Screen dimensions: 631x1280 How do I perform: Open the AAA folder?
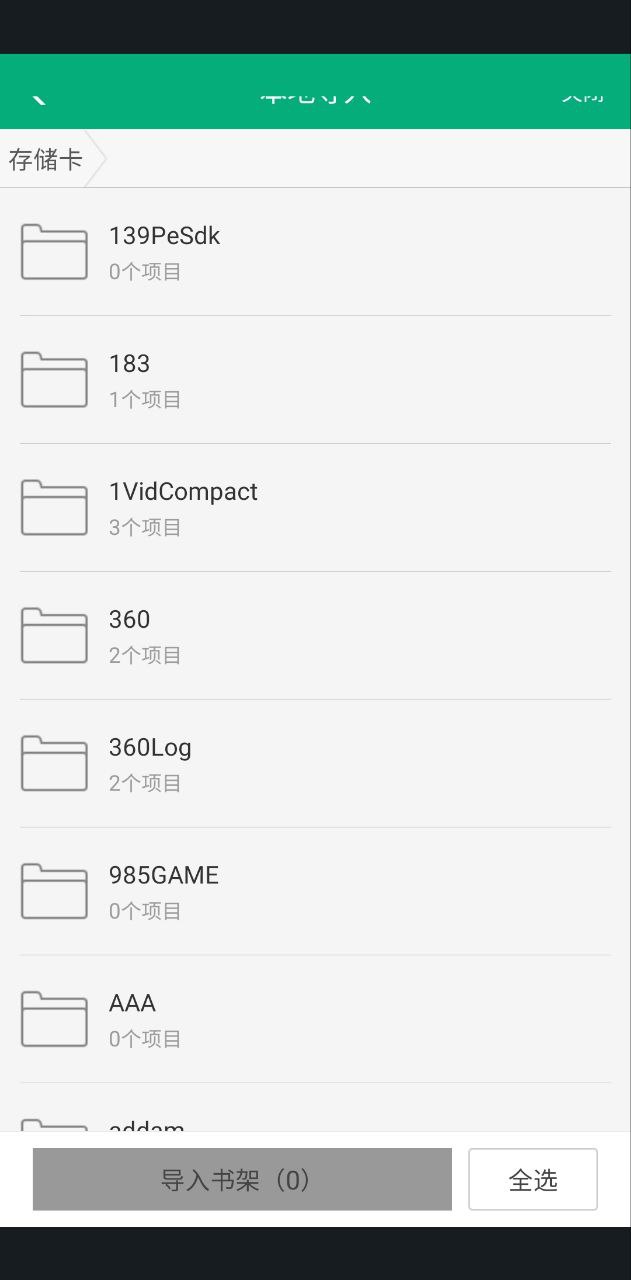pyautogui.click(x=315, y=1020)
